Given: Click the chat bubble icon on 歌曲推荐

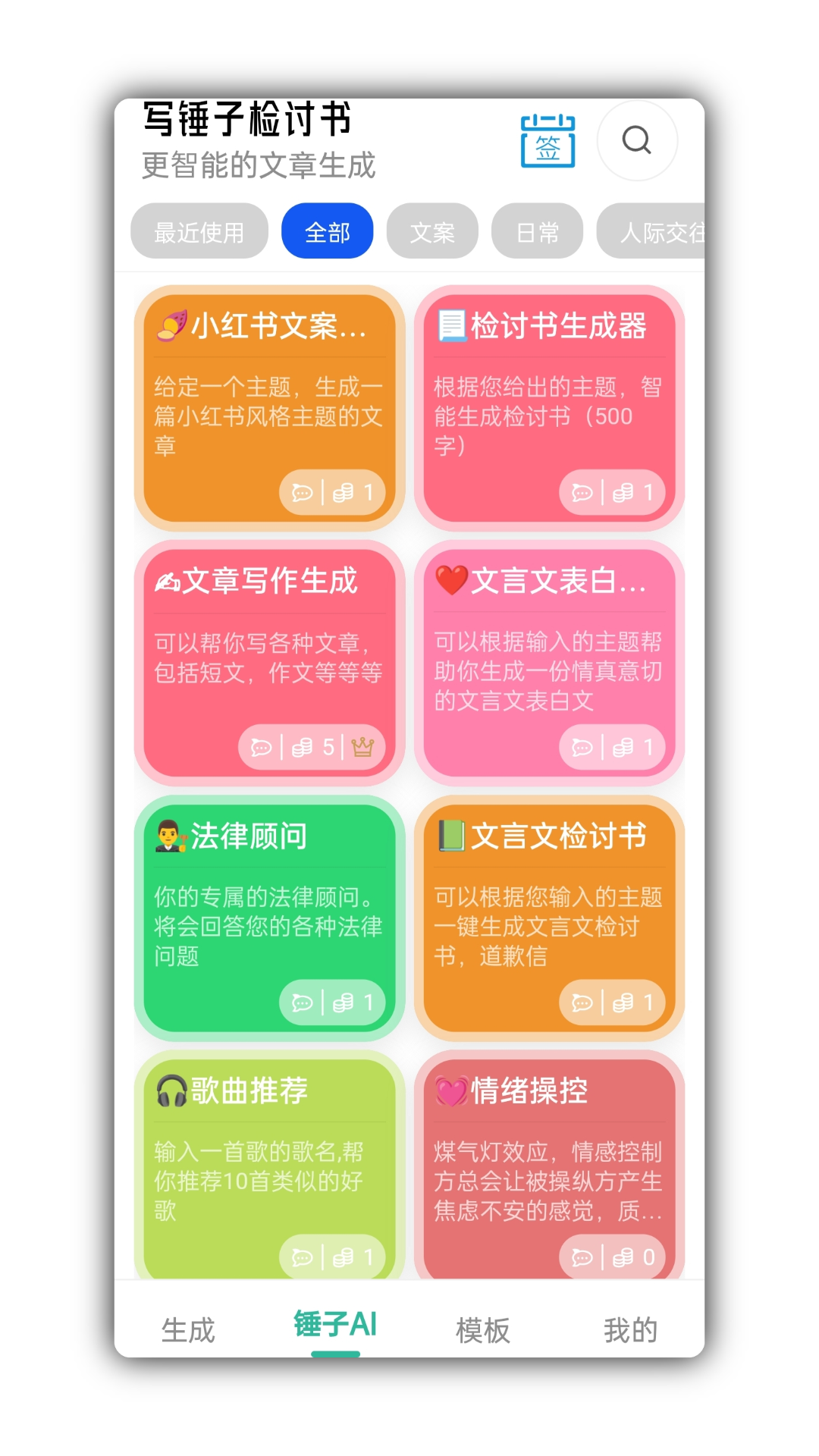Looking at the screenshot, I should click(303, 1257).
